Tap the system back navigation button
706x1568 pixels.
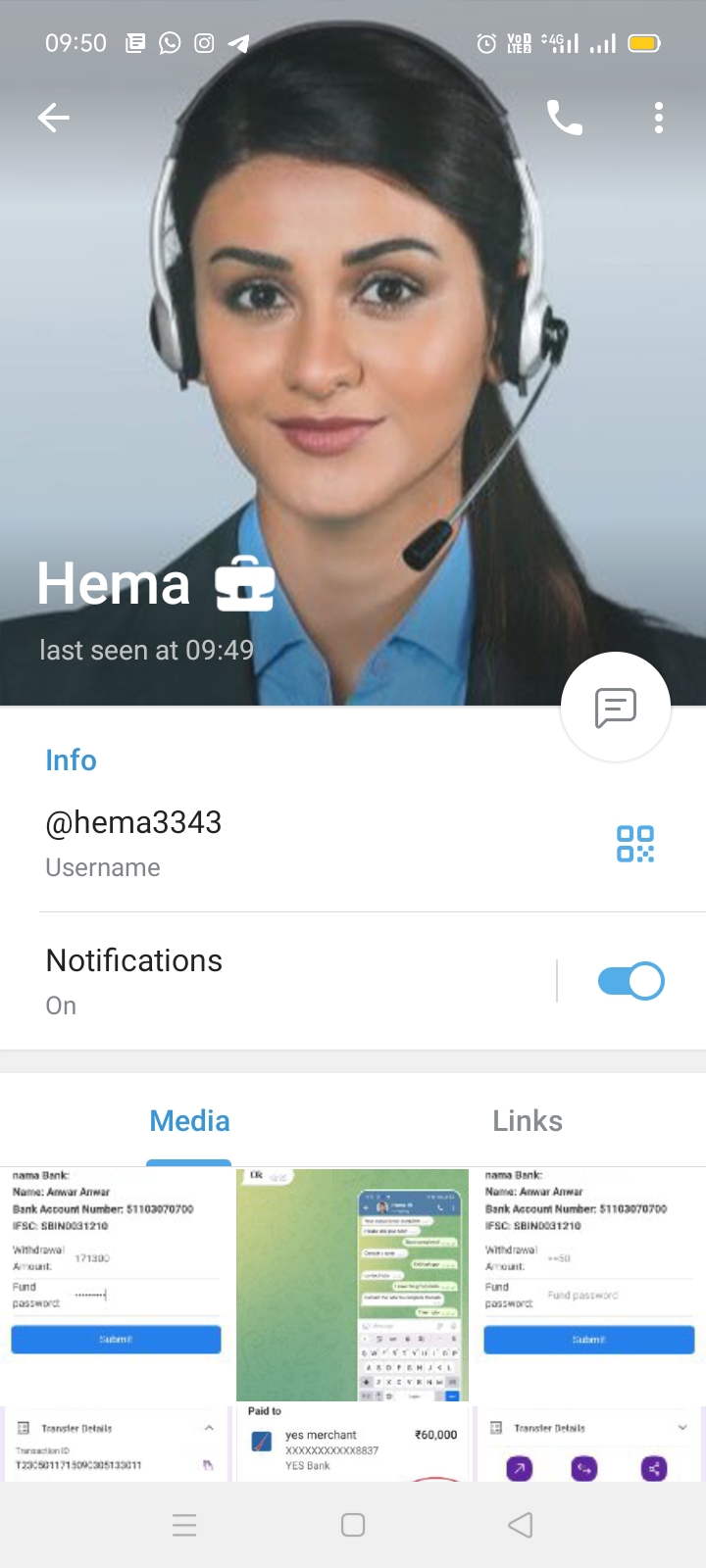(521, 1525)
